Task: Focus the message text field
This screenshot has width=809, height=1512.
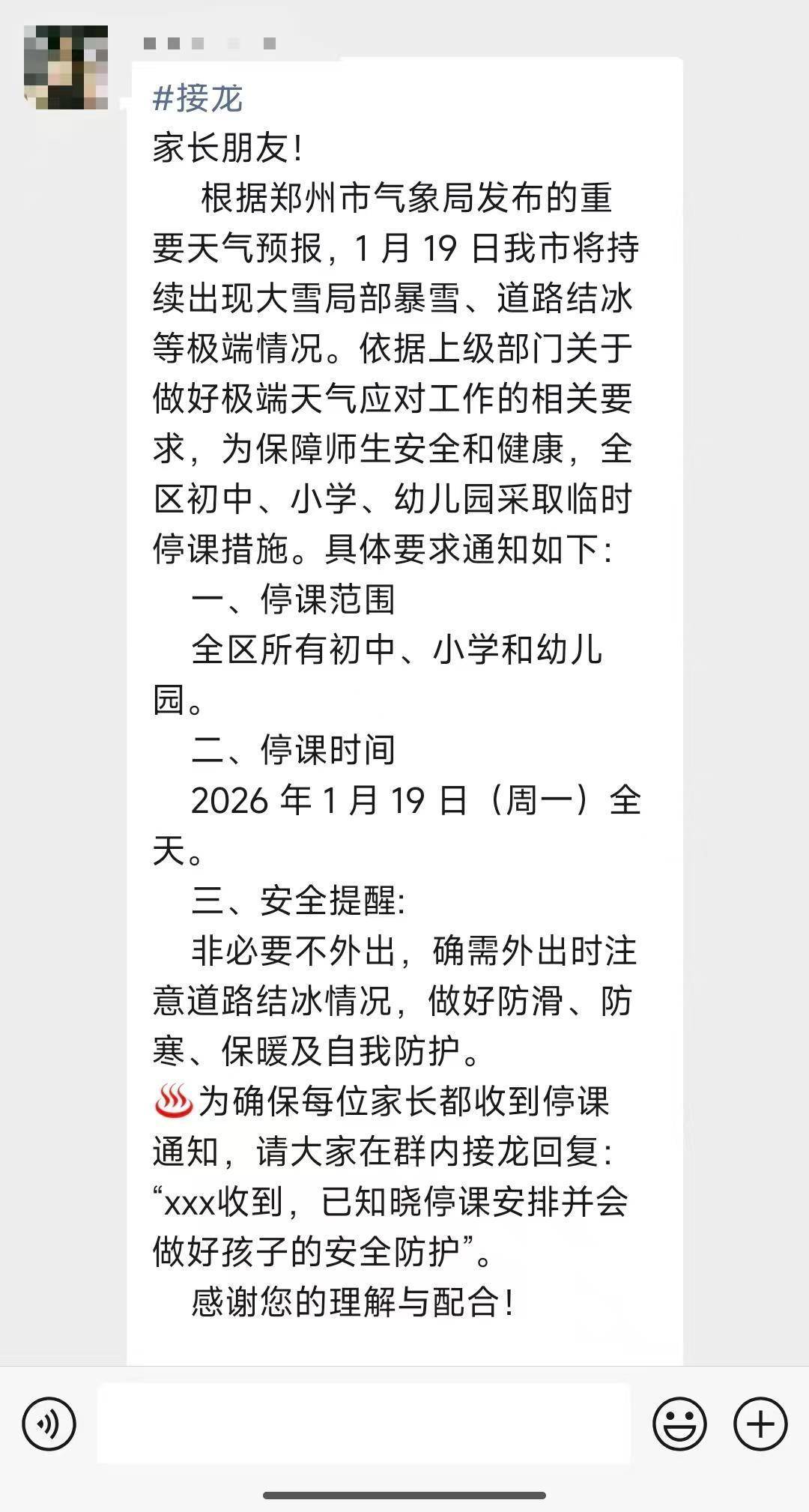Action: pyautogui.click(x=363, y=1423)
